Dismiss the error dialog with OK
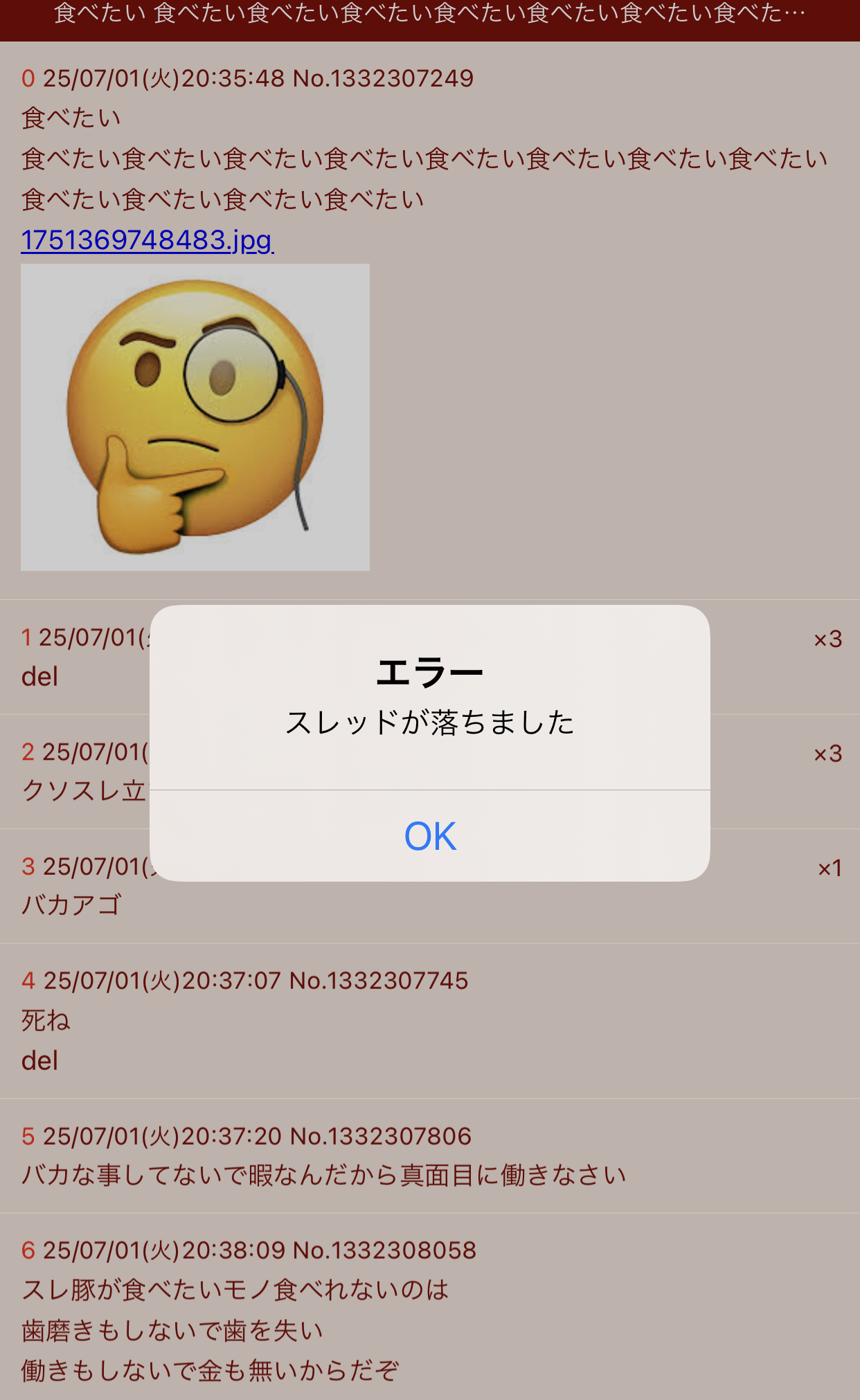The width and height of the screenshot is (860, 1400). click(x=430, y=836)
